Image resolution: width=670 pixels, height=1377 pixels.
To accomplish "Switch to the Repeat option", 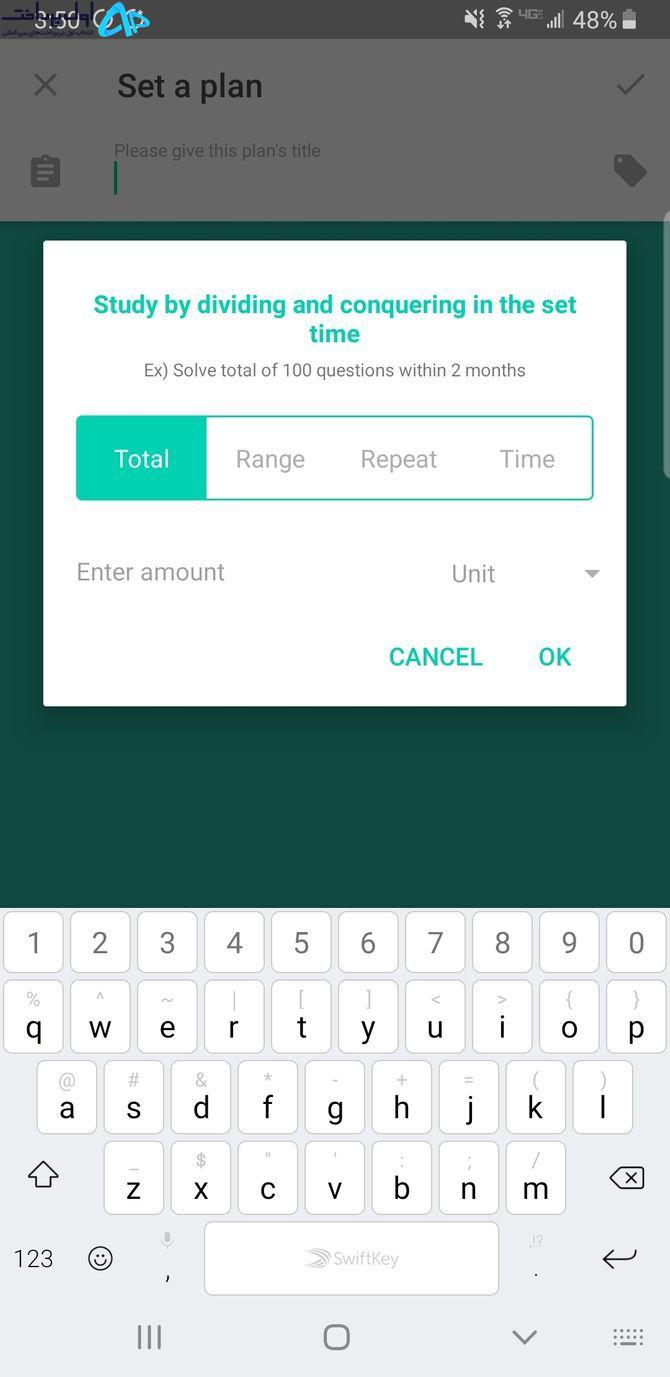I will point(399,459).
